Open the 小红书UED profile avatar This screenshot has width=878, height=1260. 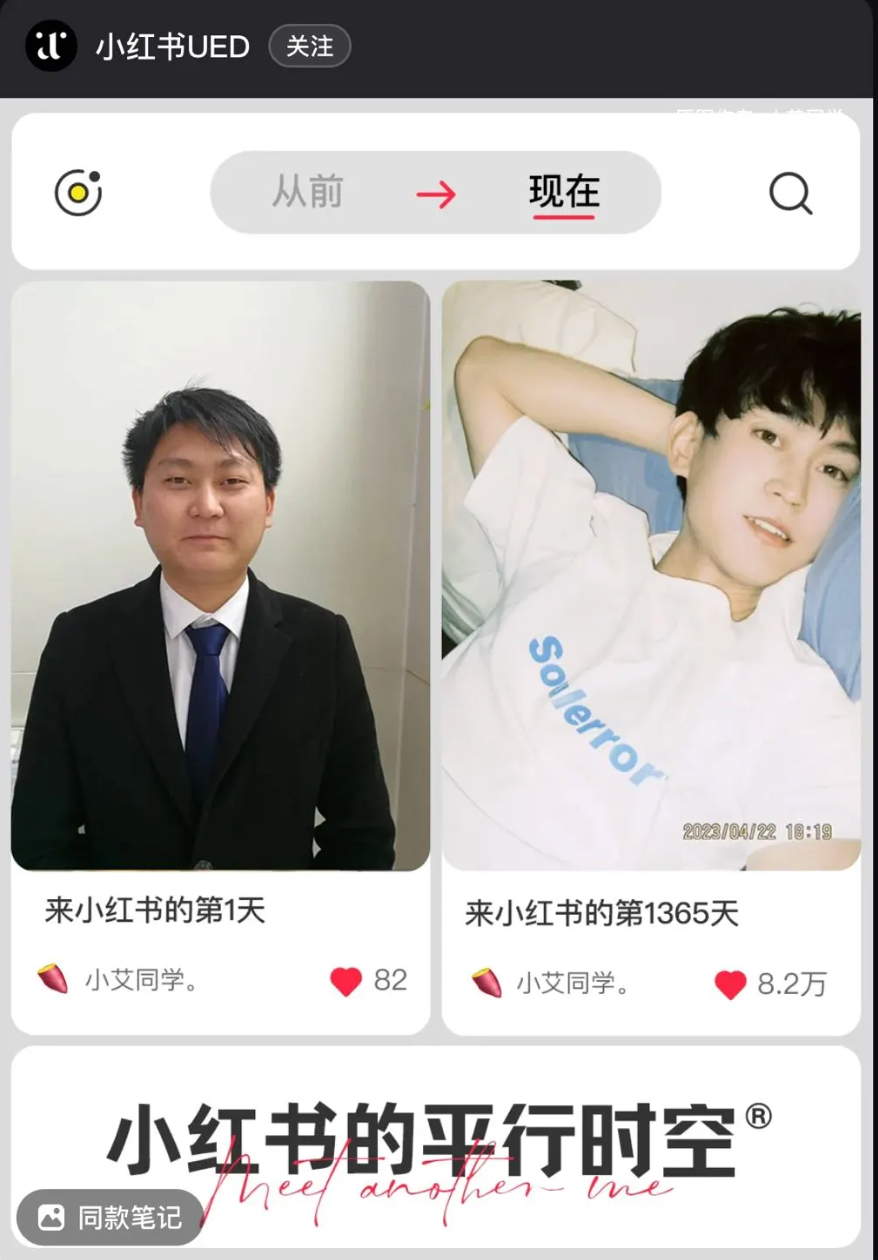point(50,46)
